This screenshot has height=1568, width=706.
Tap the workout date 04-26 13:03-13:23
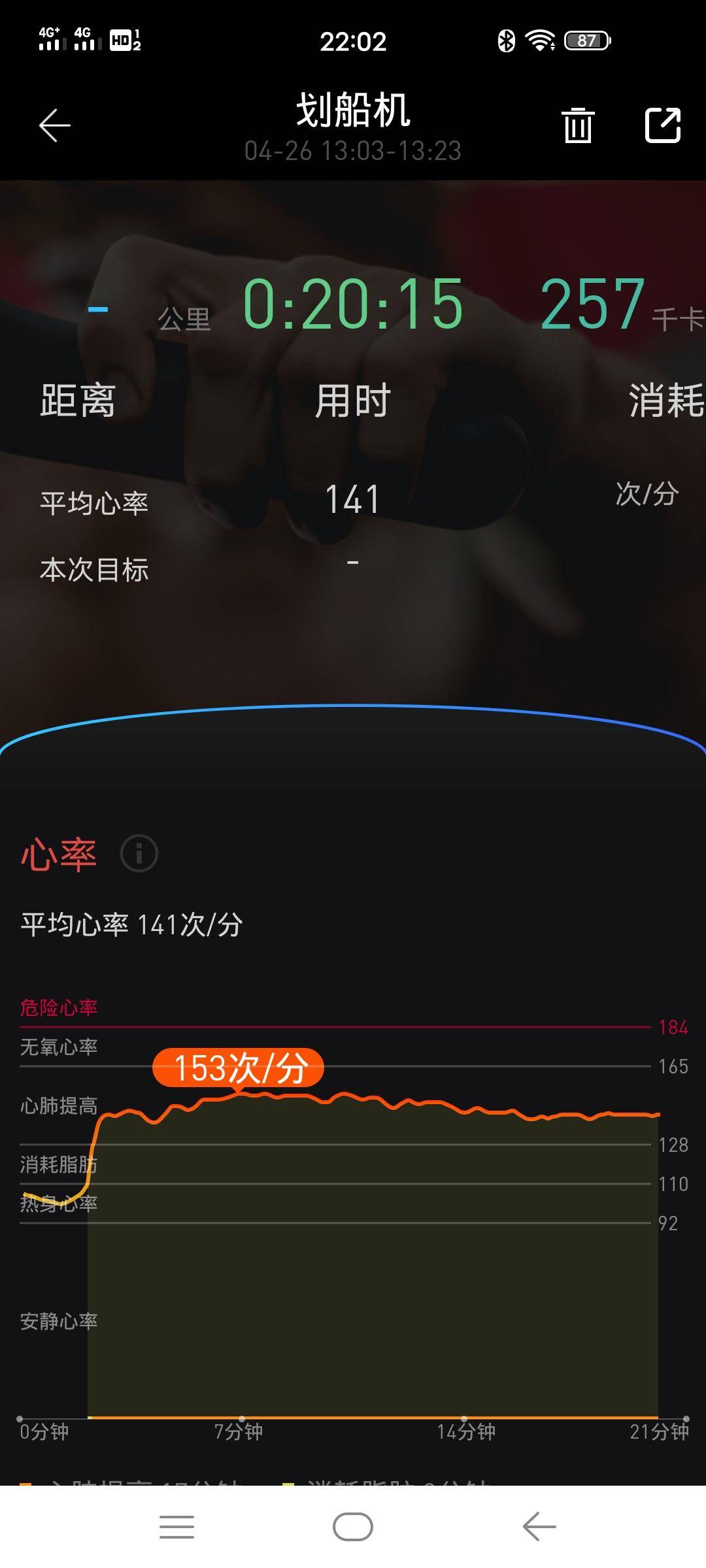point(353,152)
